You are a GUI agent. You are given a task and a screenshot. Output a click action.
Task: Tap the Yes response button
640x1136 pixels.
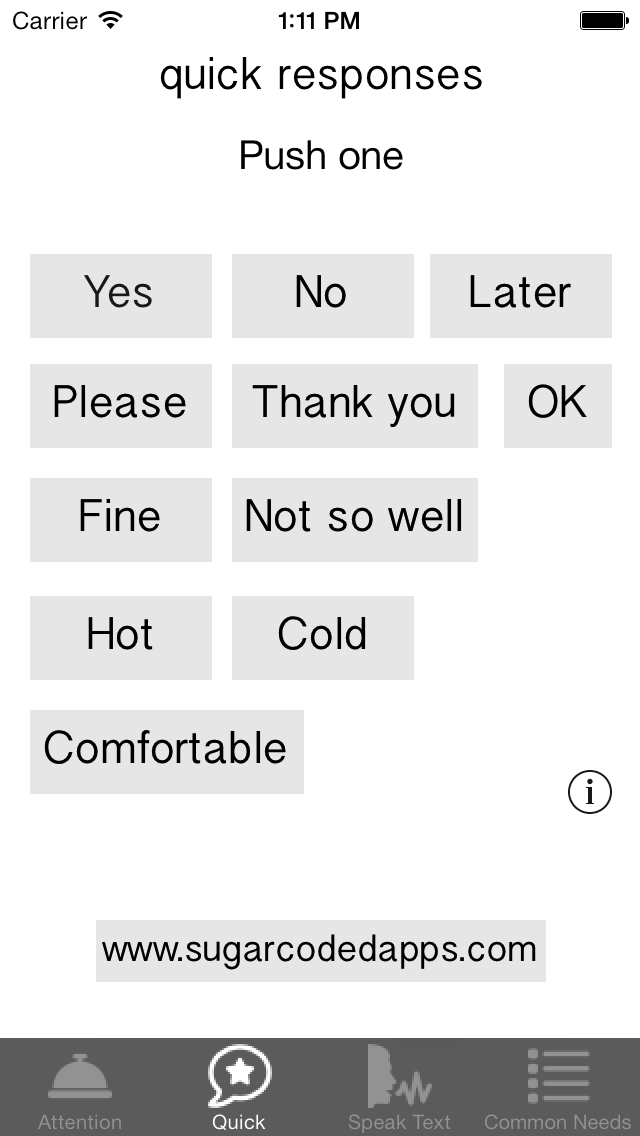pos(120,296)
